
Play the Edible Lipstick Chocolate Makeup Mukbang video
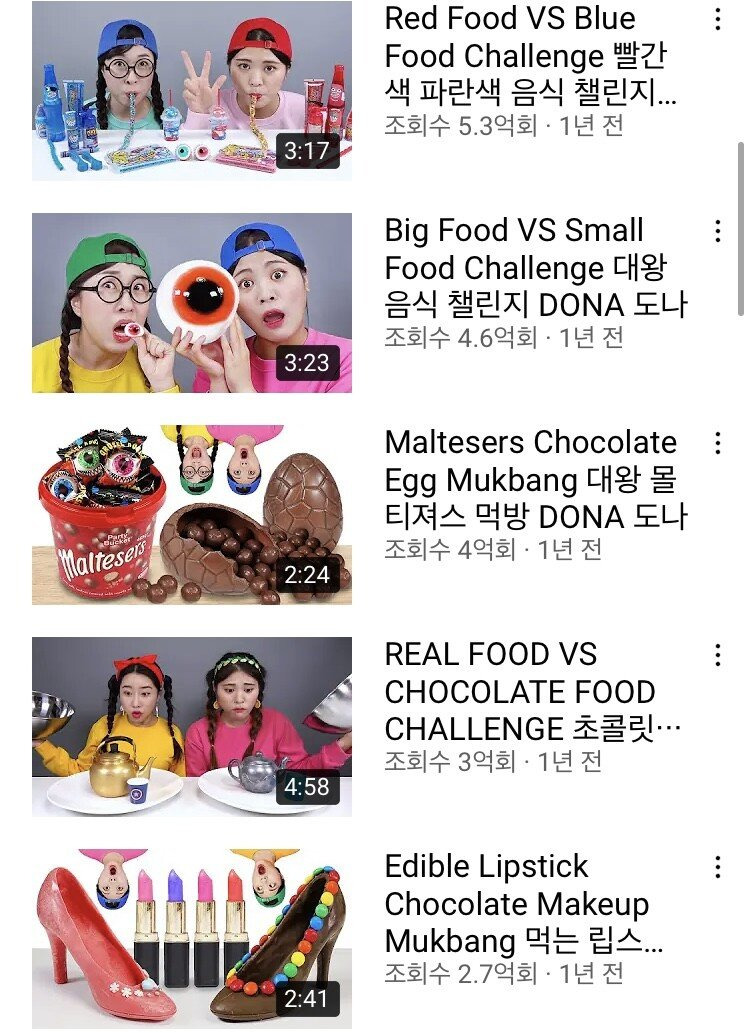coord(192,938)
